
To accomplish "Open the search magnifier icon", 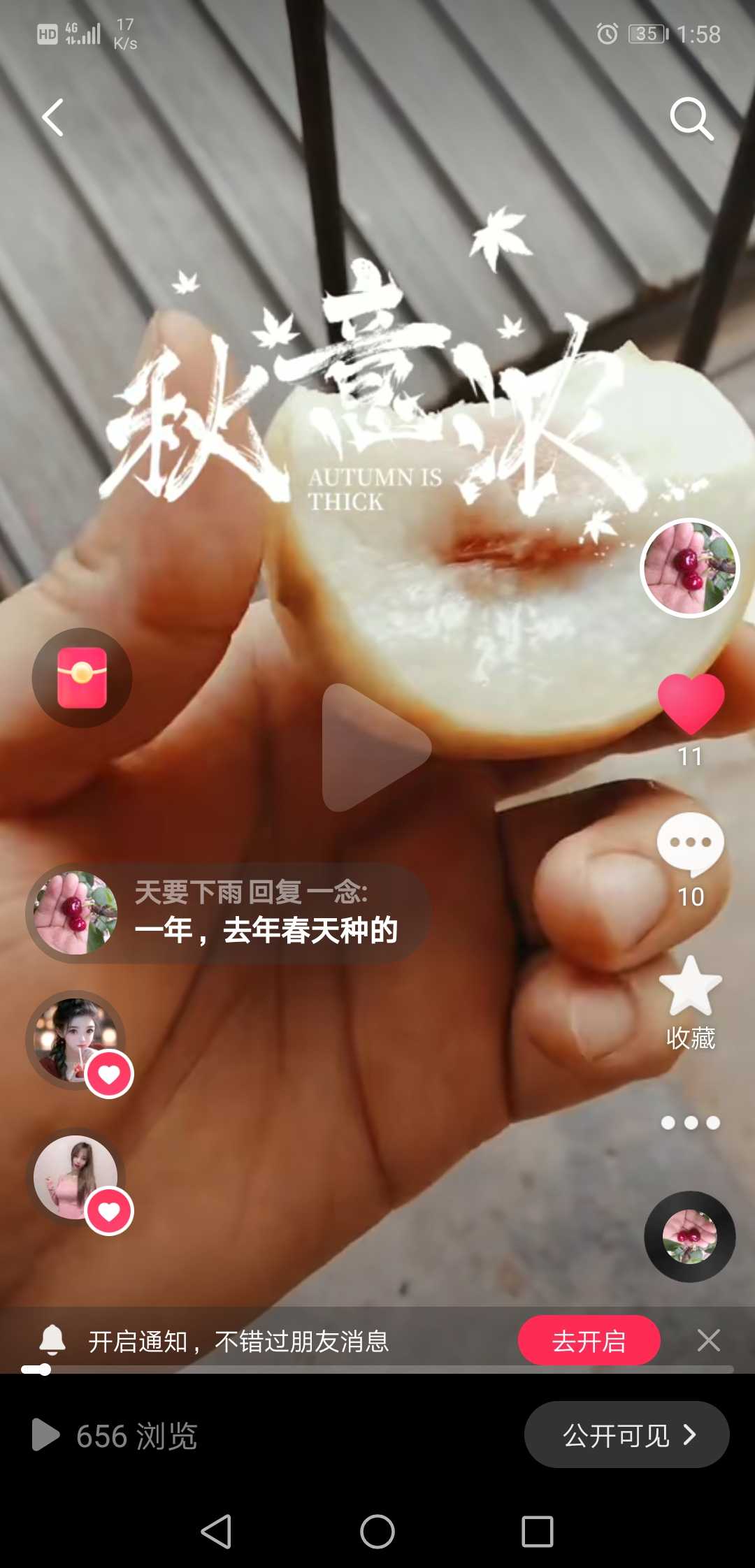I will coord(691,119).
